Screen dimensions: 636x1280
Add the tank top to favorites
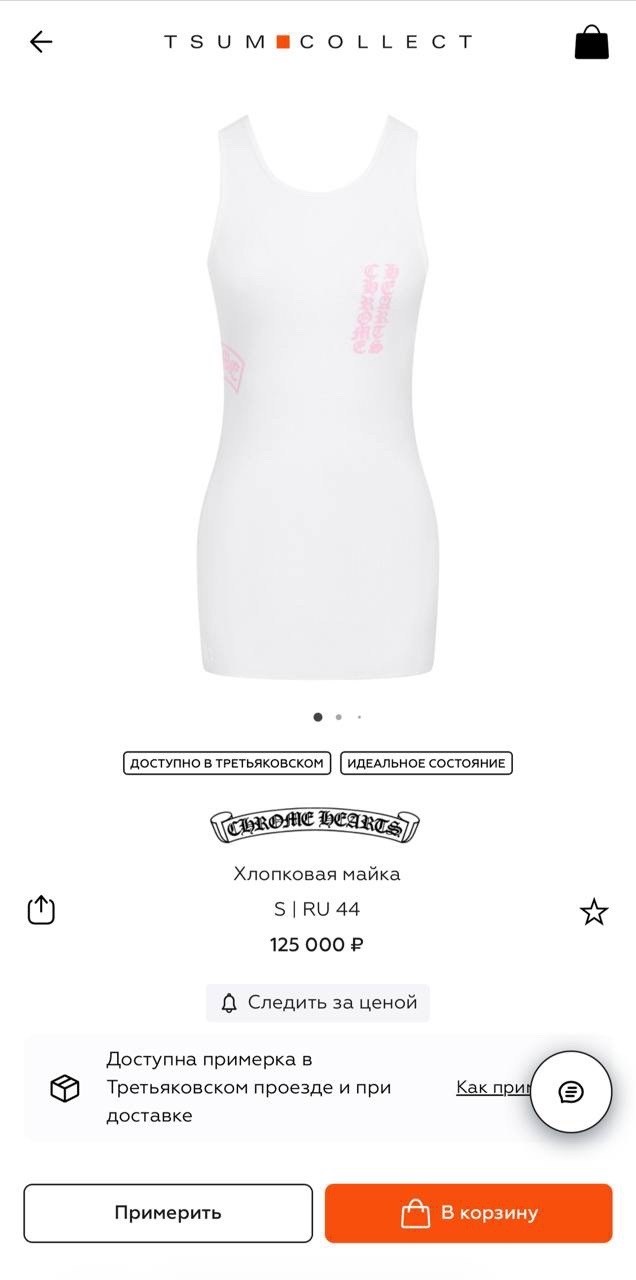(x=594, y=912)
